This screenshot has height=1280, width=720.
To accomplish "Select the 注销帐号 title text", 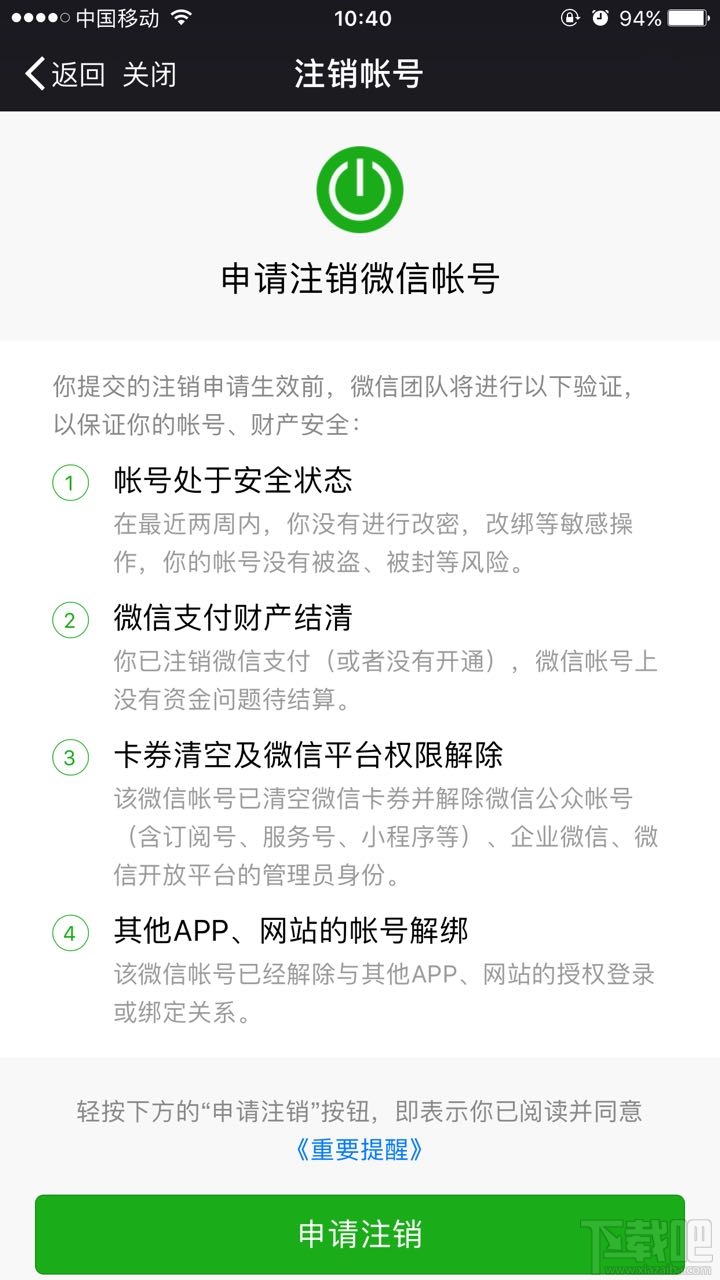I will coord(359,74).
